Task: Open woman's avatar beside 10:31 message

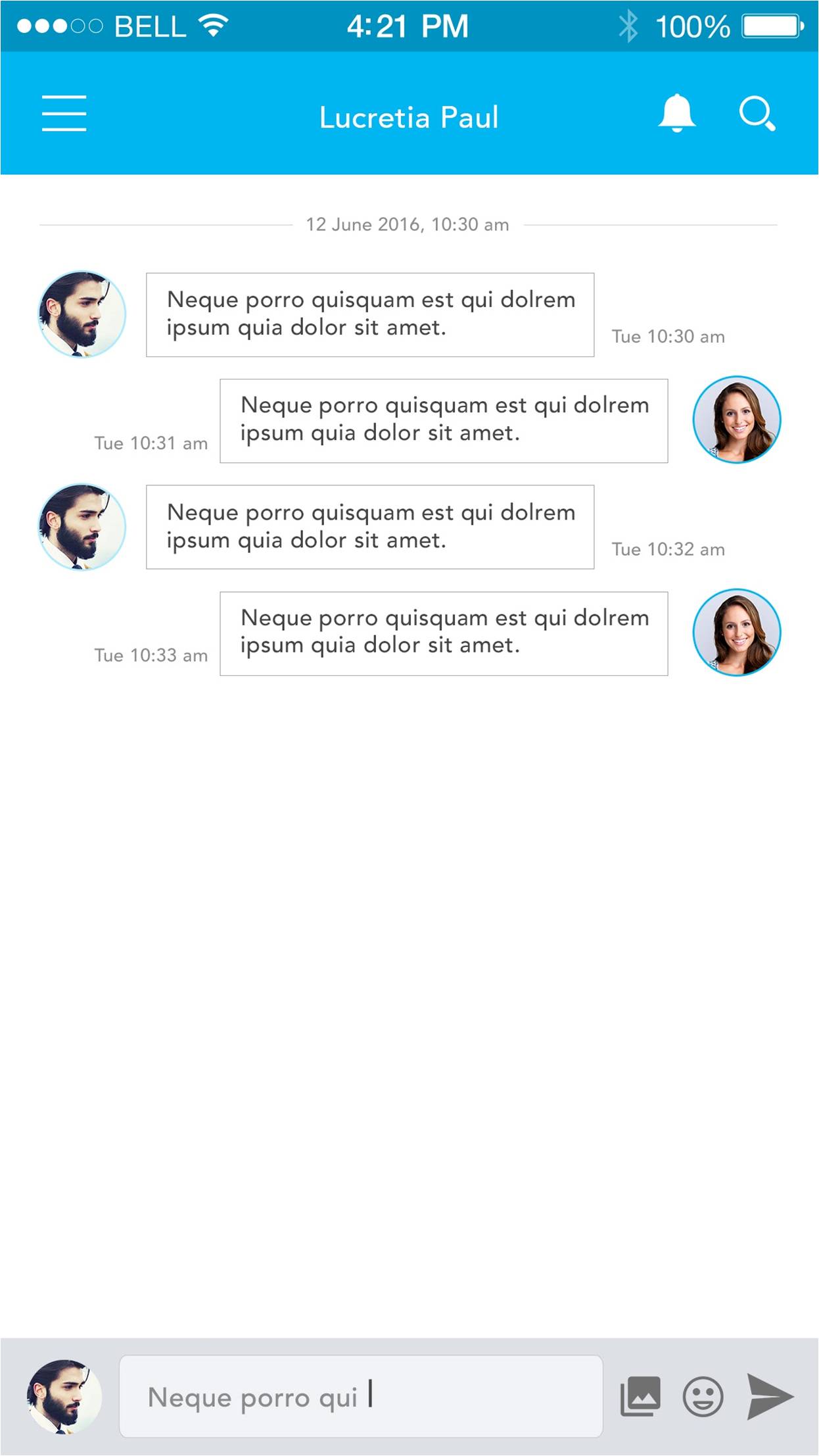Action: pyautogui.click(x=736, y=420)
